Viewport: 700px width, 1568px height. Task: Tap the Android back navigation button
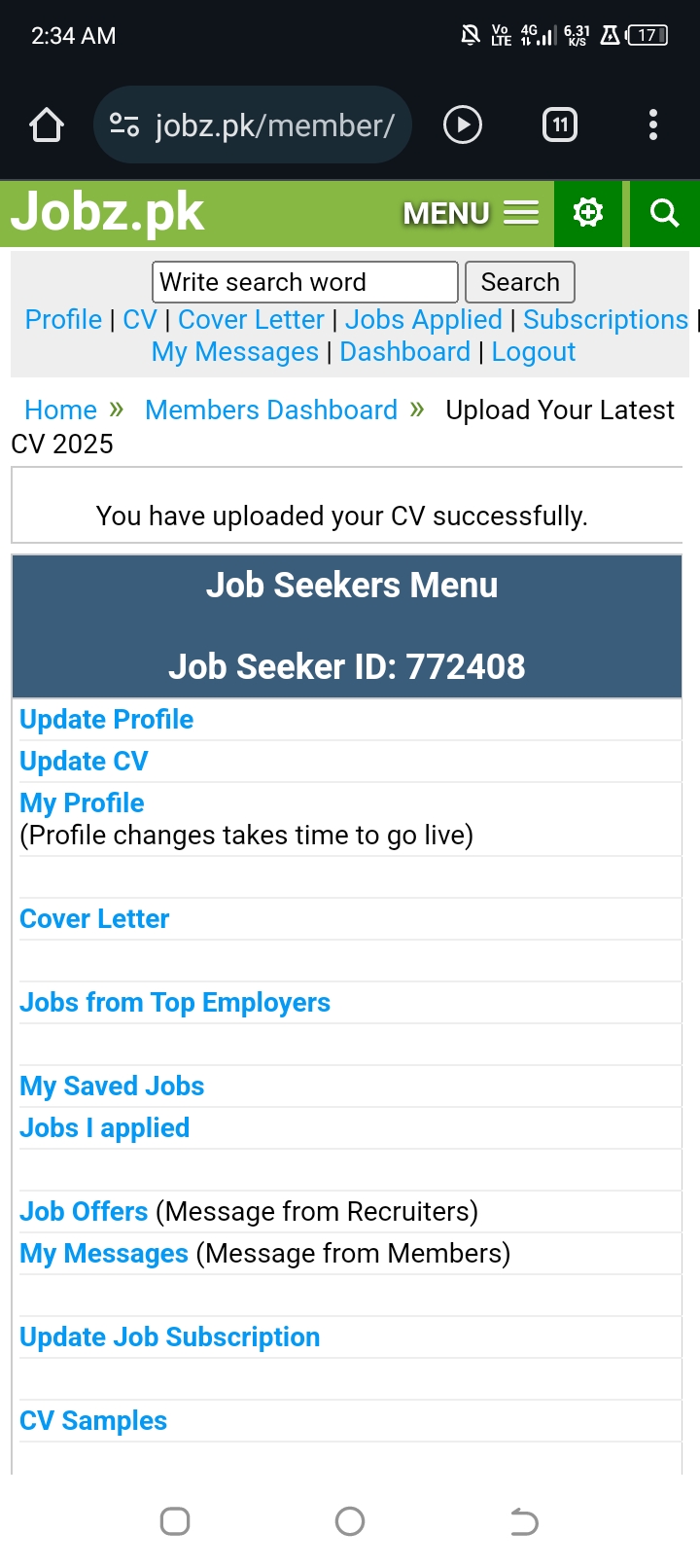point(523,1520)
